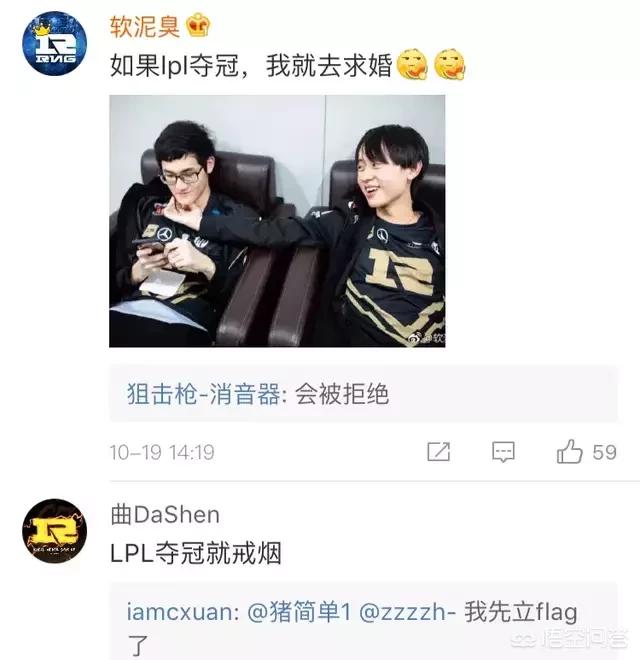Like 软泥臭's comment
The width and height of the screenshot is (640, 660).
[586, 452]
